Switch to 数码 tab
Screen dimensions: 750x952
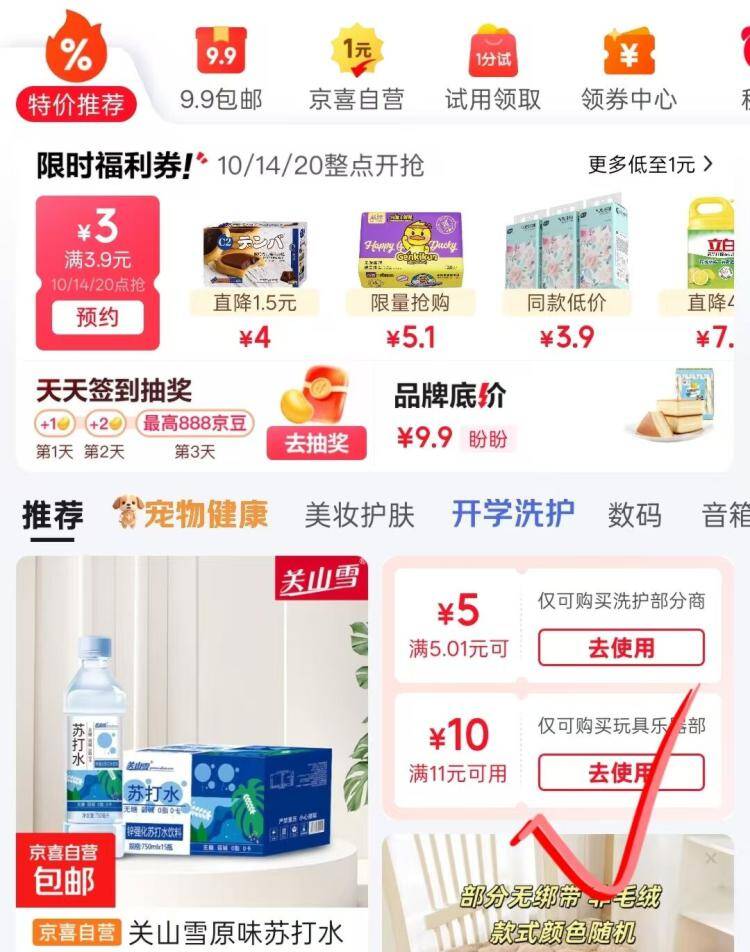[x=634, y=515]
